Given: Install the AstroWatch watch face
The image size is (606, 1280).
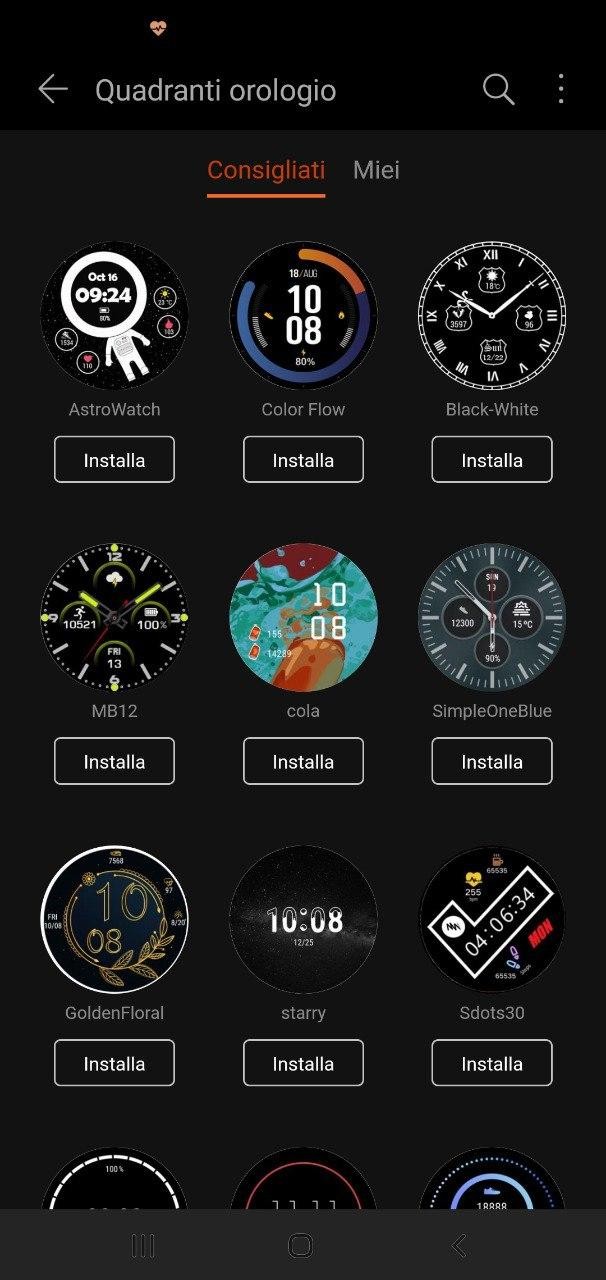Looking at the screenshot, I should coord(114,460).
